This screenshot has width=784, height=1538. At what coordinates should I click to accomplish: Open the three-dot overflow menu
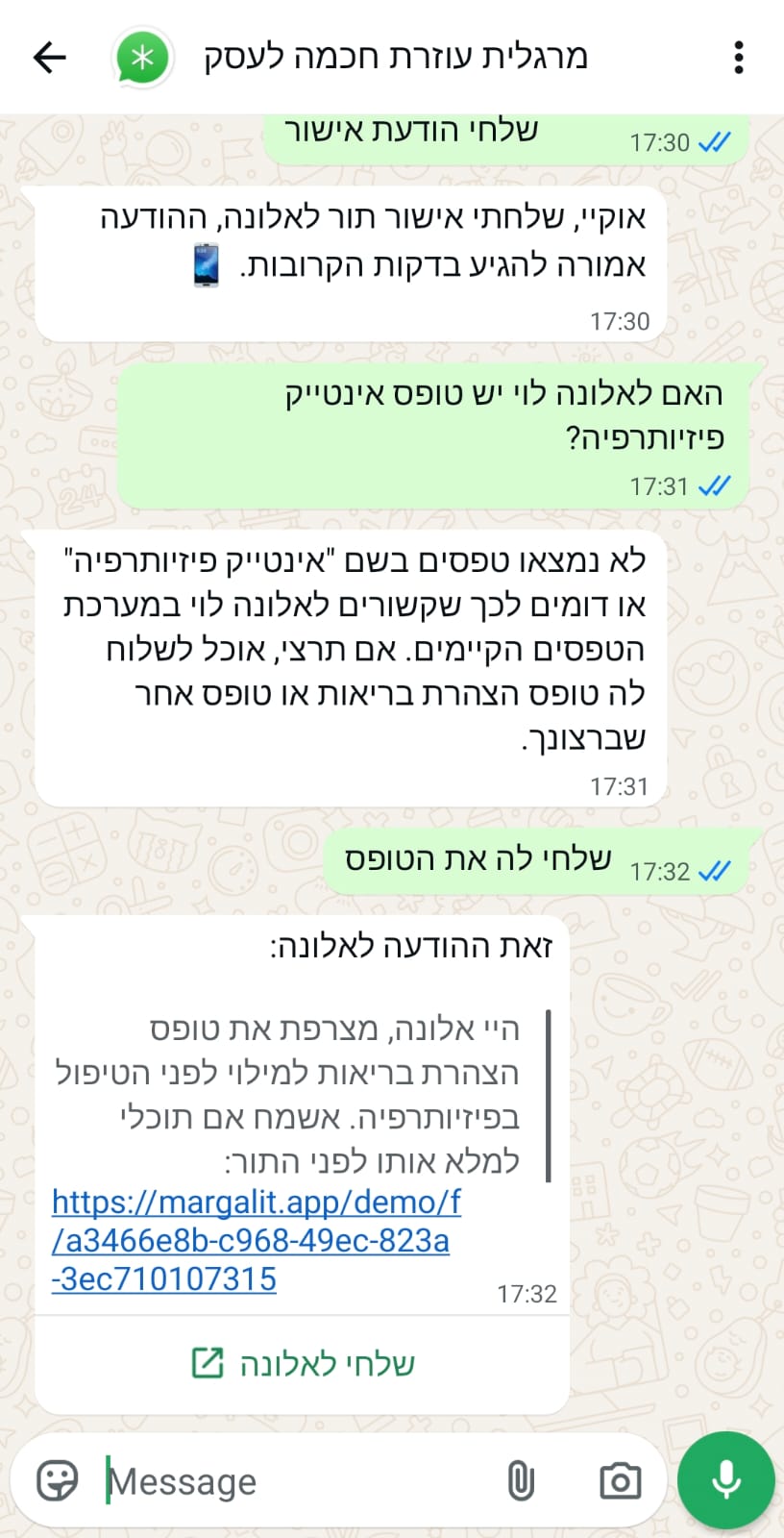coord(738,58)
